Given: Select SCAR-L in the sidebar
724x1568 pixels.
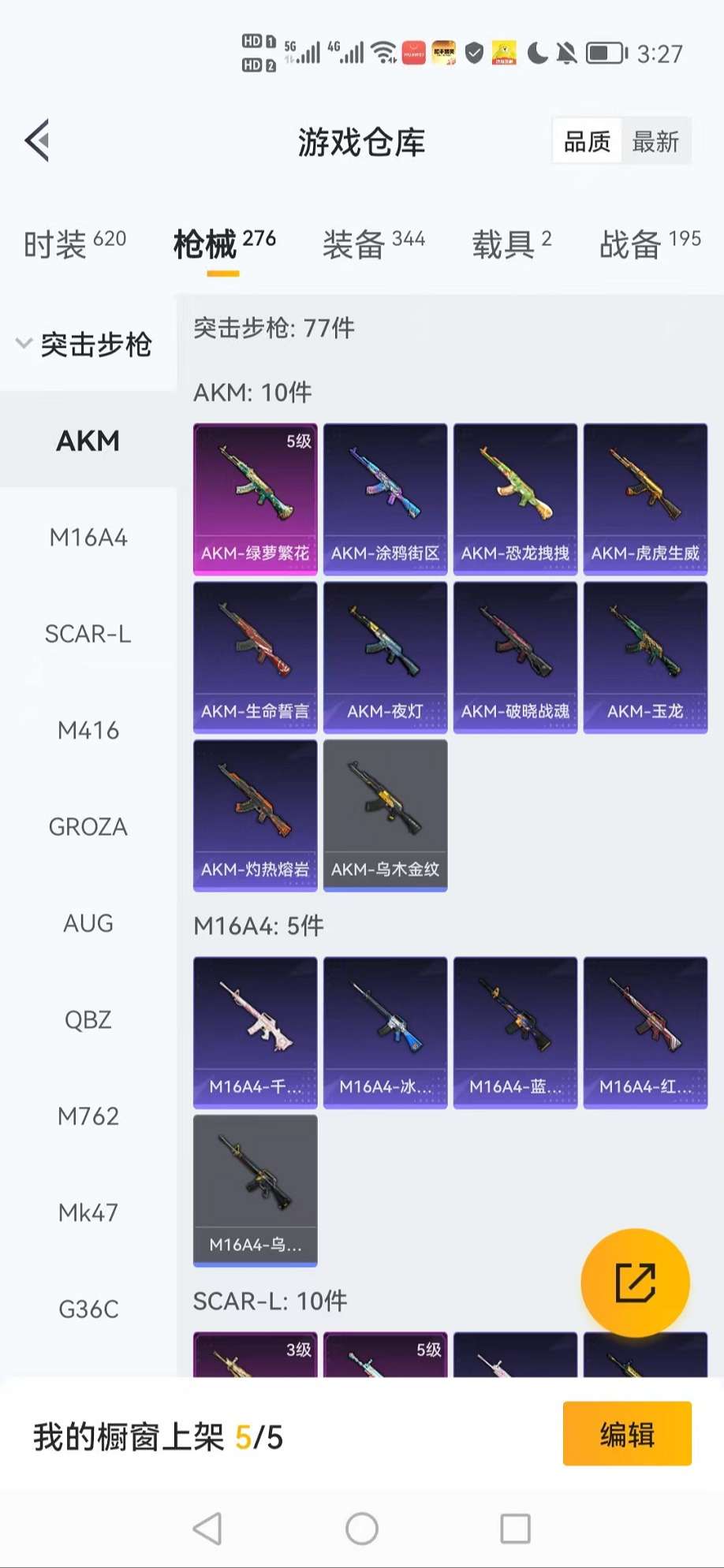Looking at the screenshot, I should pos(88,634).
